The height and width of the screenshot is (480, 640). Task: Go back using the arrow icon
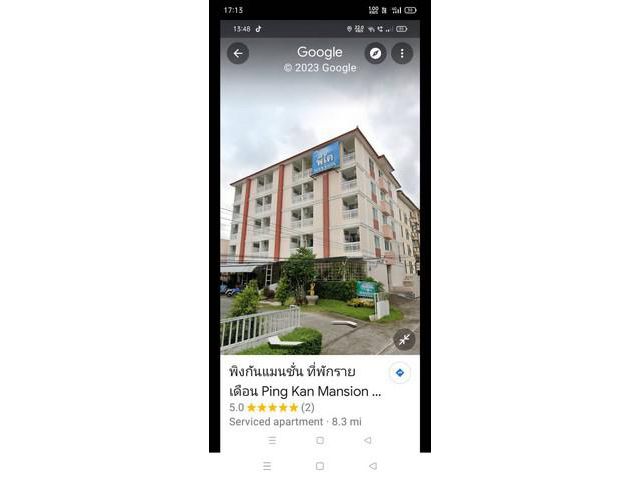point(238,53)
